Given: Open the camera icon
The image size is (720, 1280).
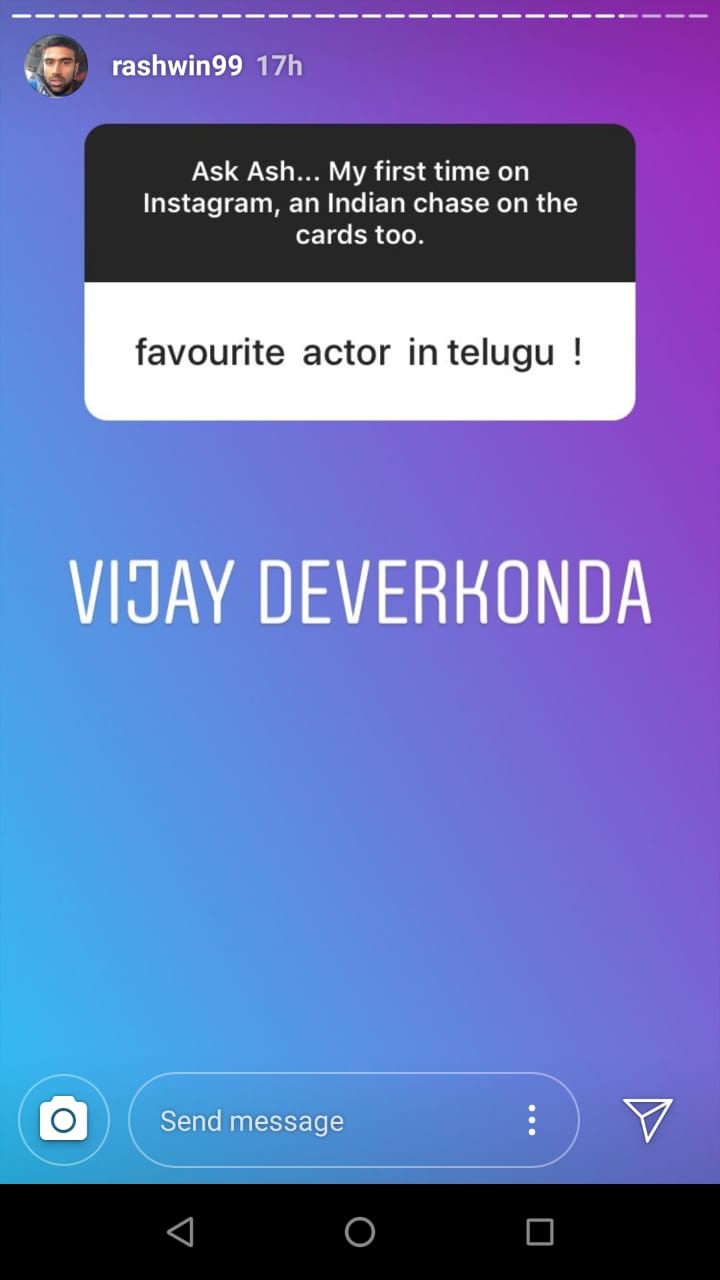Looking at the screenshot, I should (x=64, y=1120).
